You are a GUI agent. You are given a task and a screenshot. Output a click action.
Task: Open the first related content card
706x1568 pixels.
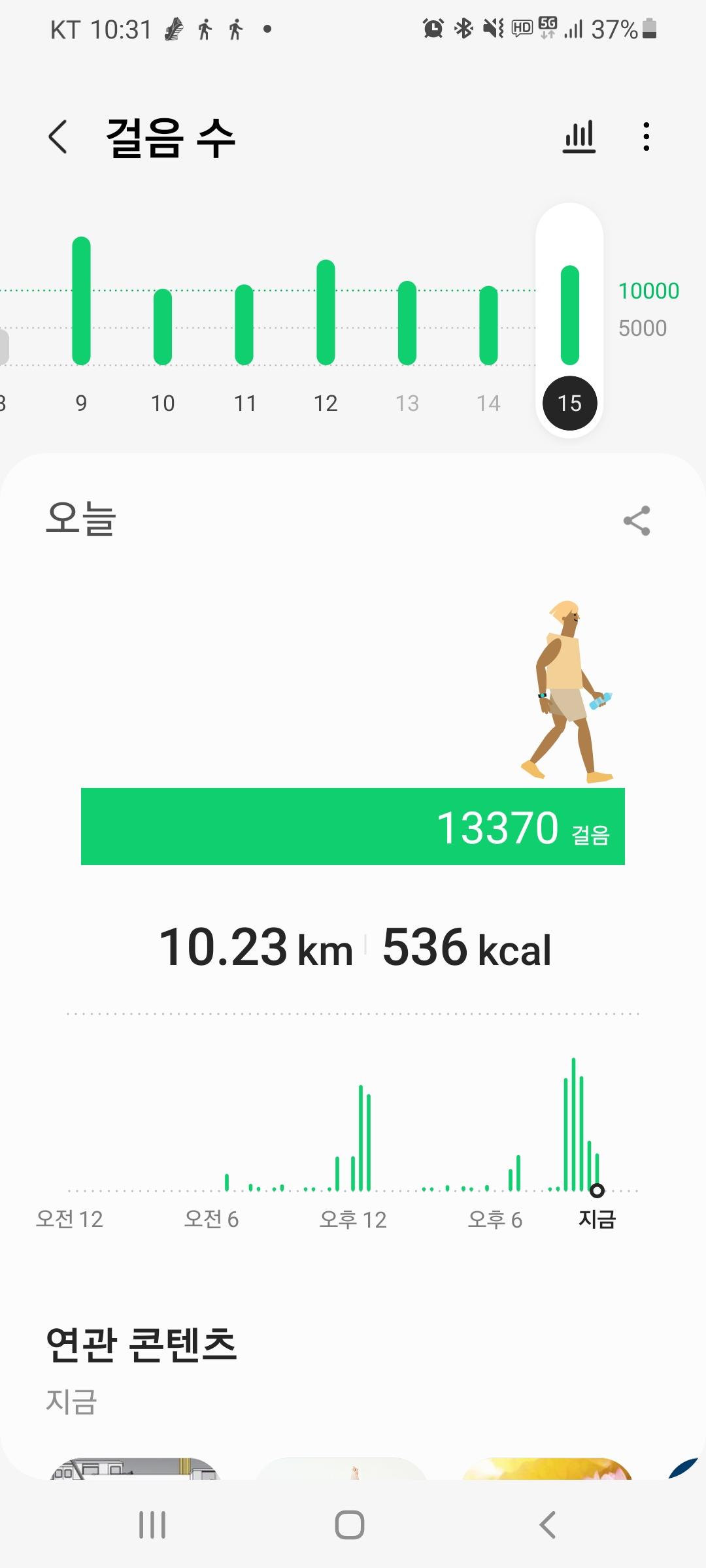[x=136, y=1469]
